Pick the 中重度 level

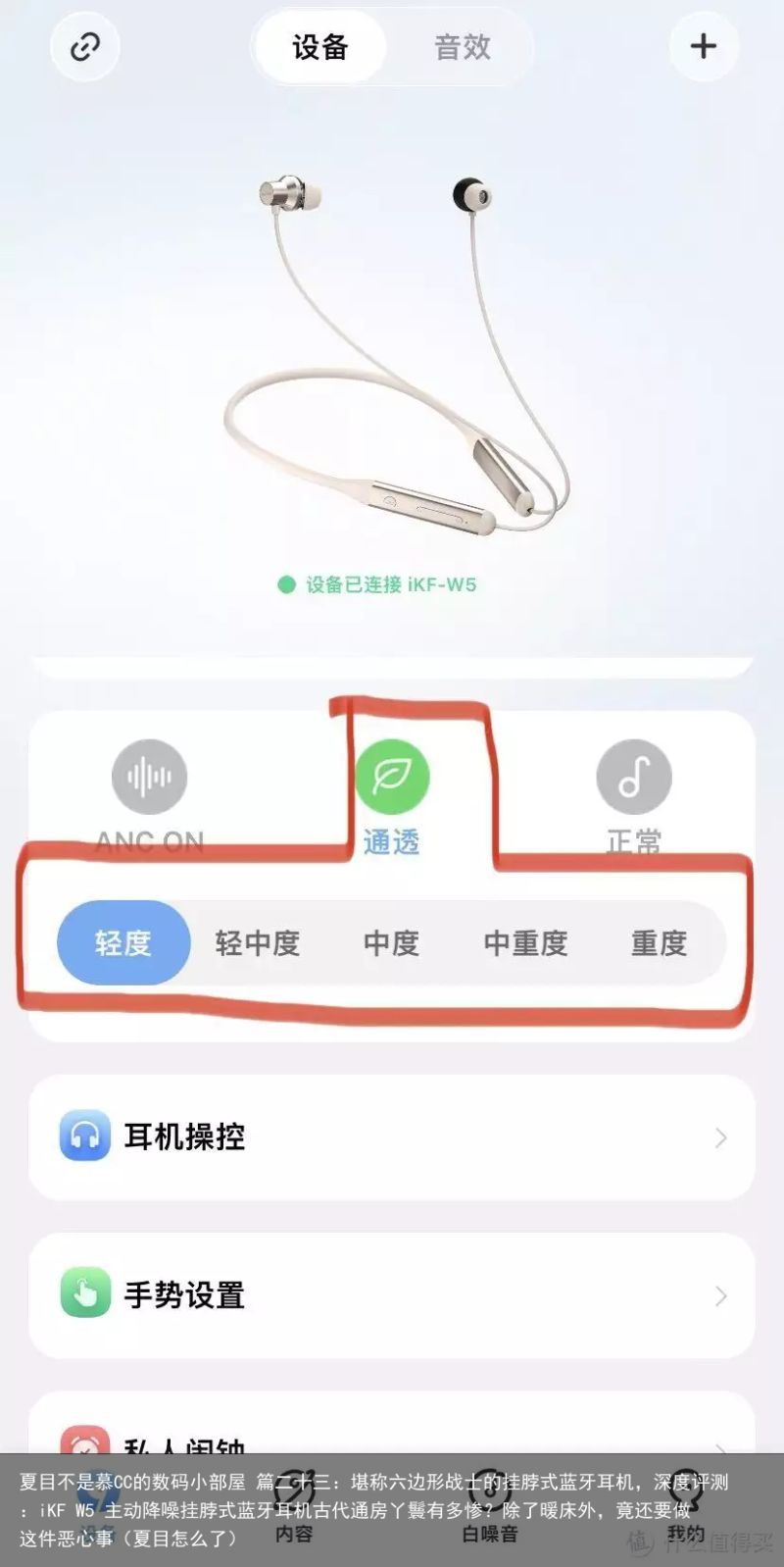525,942
